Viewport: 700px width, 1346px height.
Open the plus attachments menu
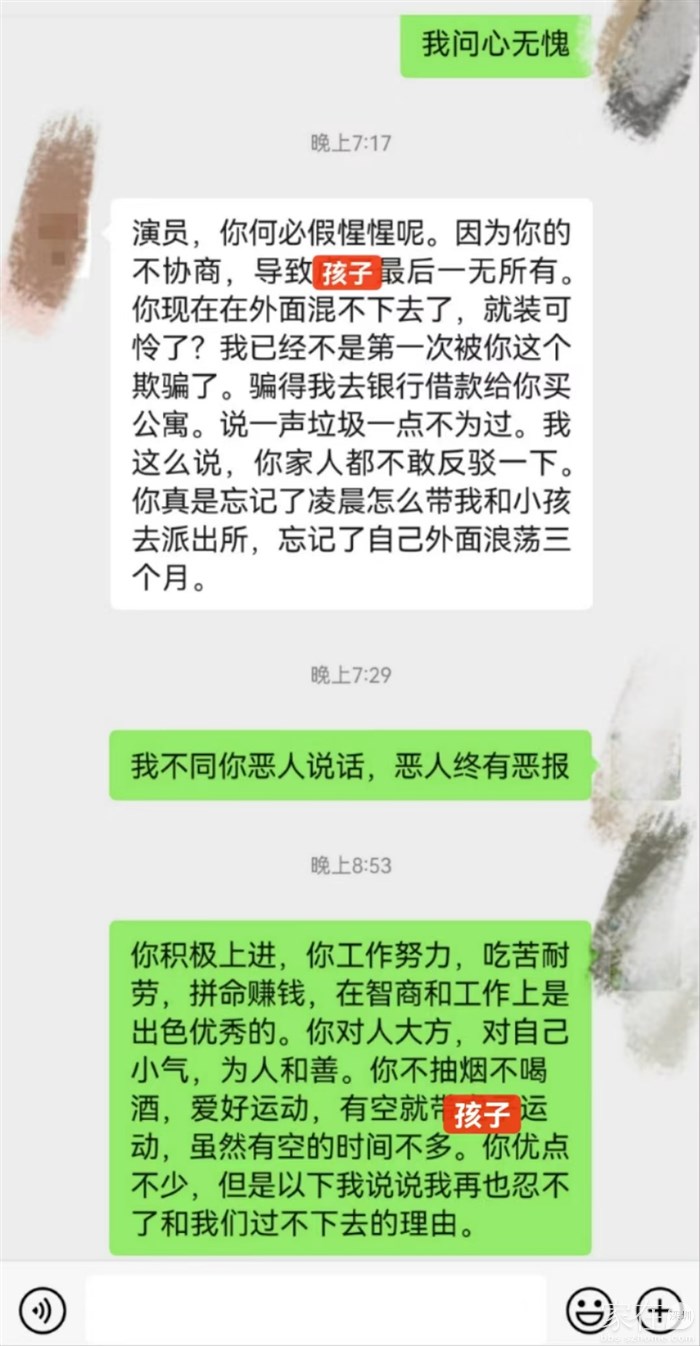pyautogui.click(x=660, y=1308)
